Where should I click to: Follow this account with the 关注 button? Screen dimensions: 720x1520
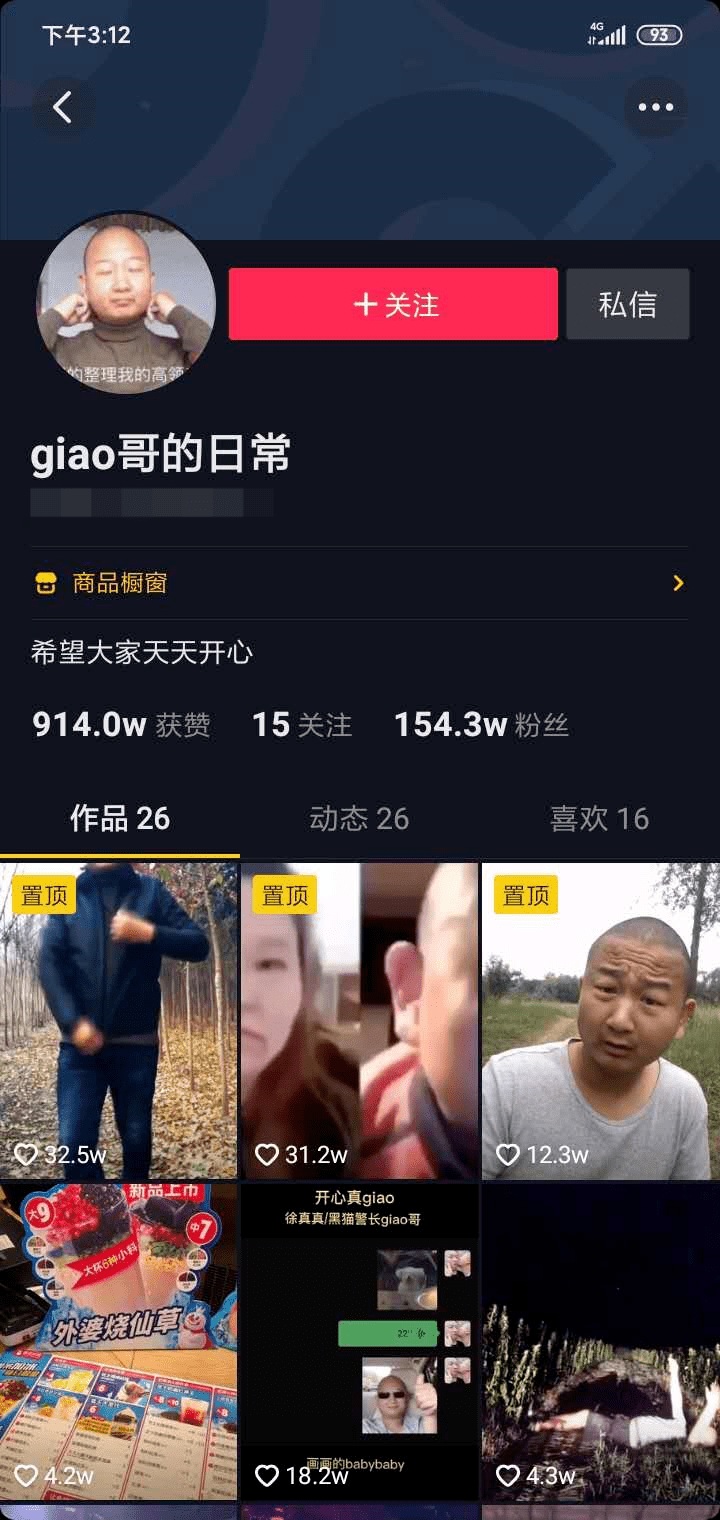pyautogui.click(x=393, y=304)
